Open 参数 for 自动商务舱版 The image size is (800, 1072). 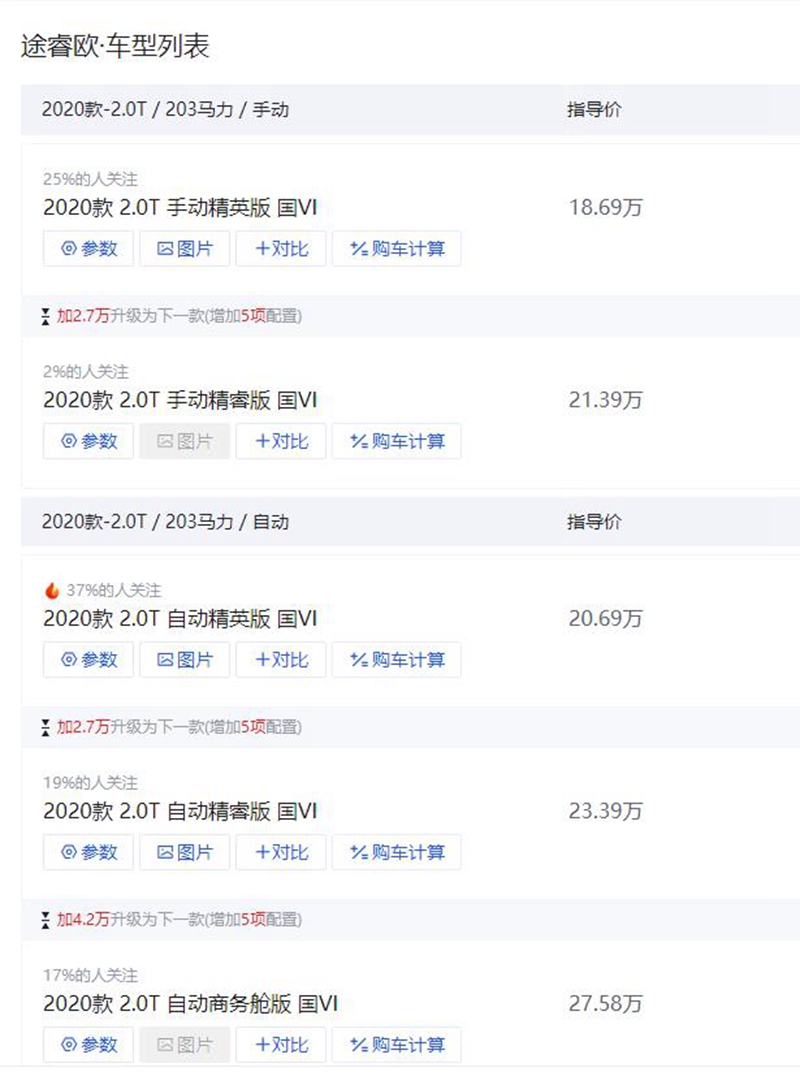(x=88, y=1045)
